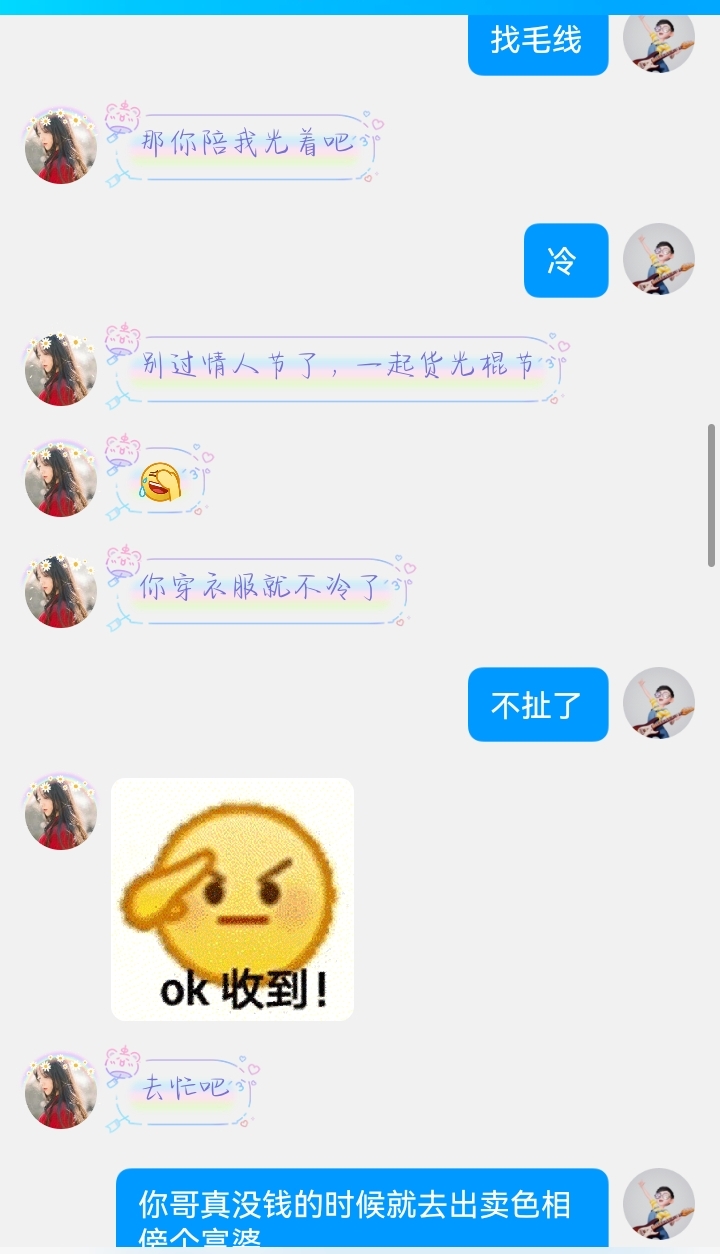Open my avatar next to the "冷" message

click(658, 259)
